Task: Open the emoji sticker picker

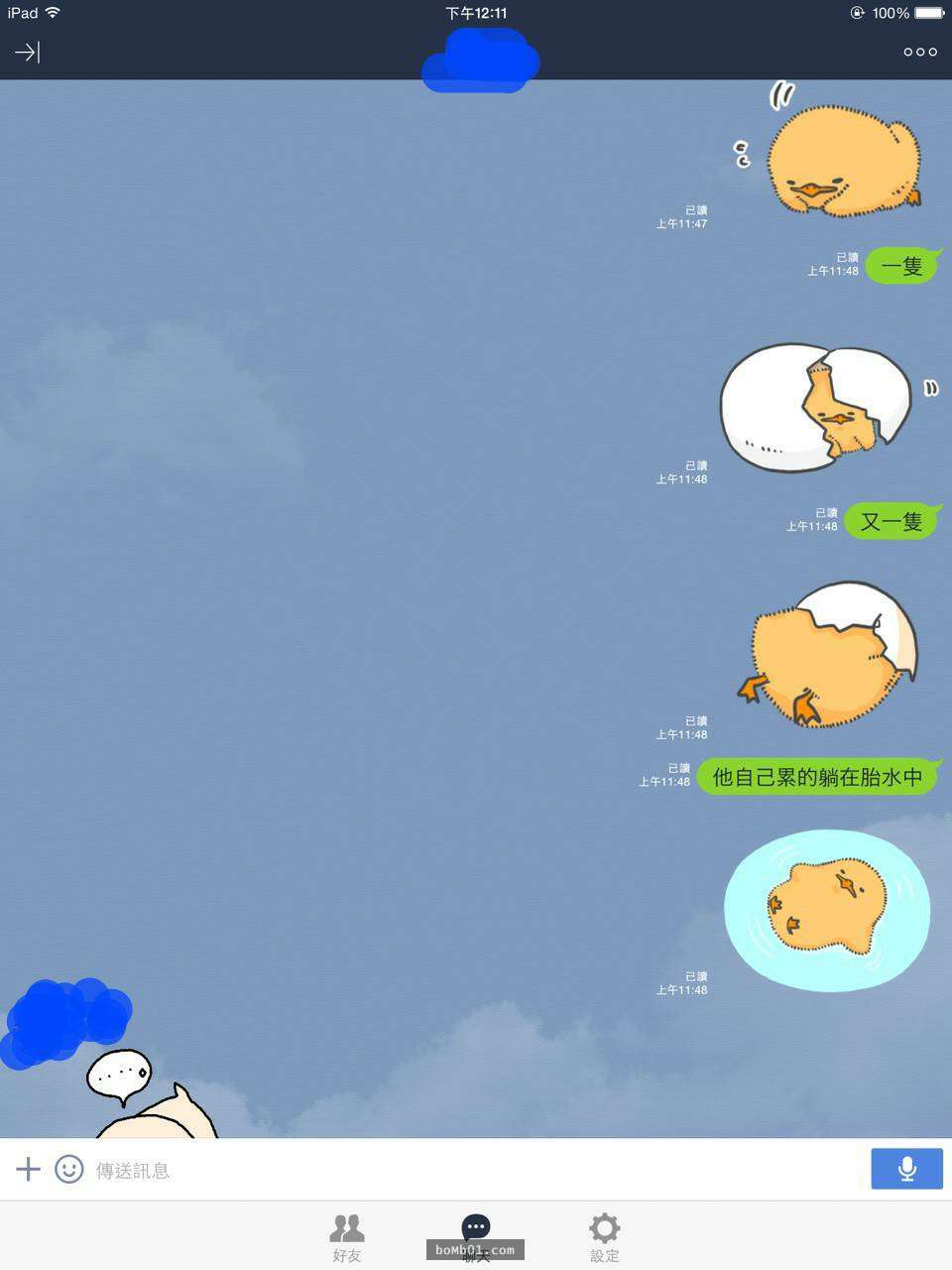Action: (69, 1169)
